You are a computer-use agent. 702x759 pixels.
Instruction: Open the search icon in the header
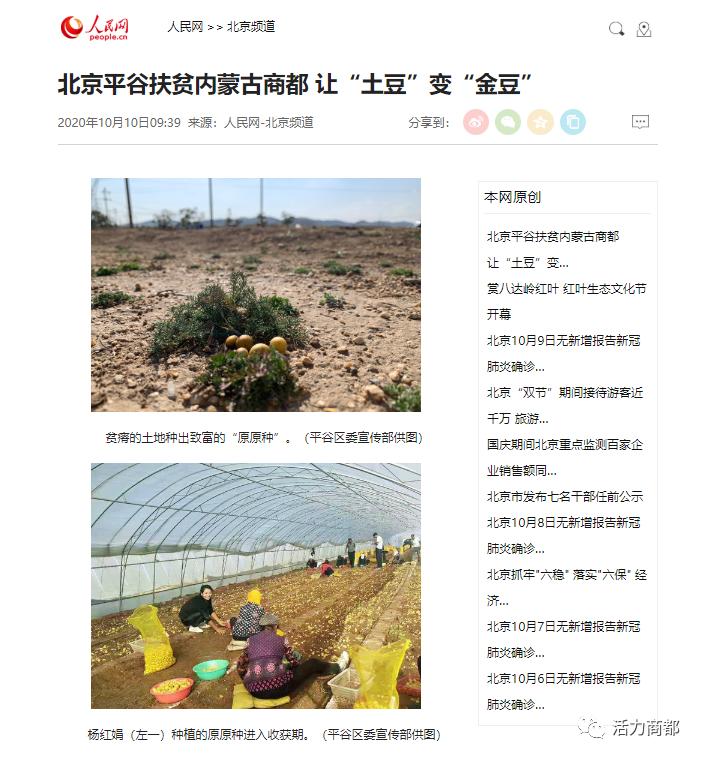point(616,29)
